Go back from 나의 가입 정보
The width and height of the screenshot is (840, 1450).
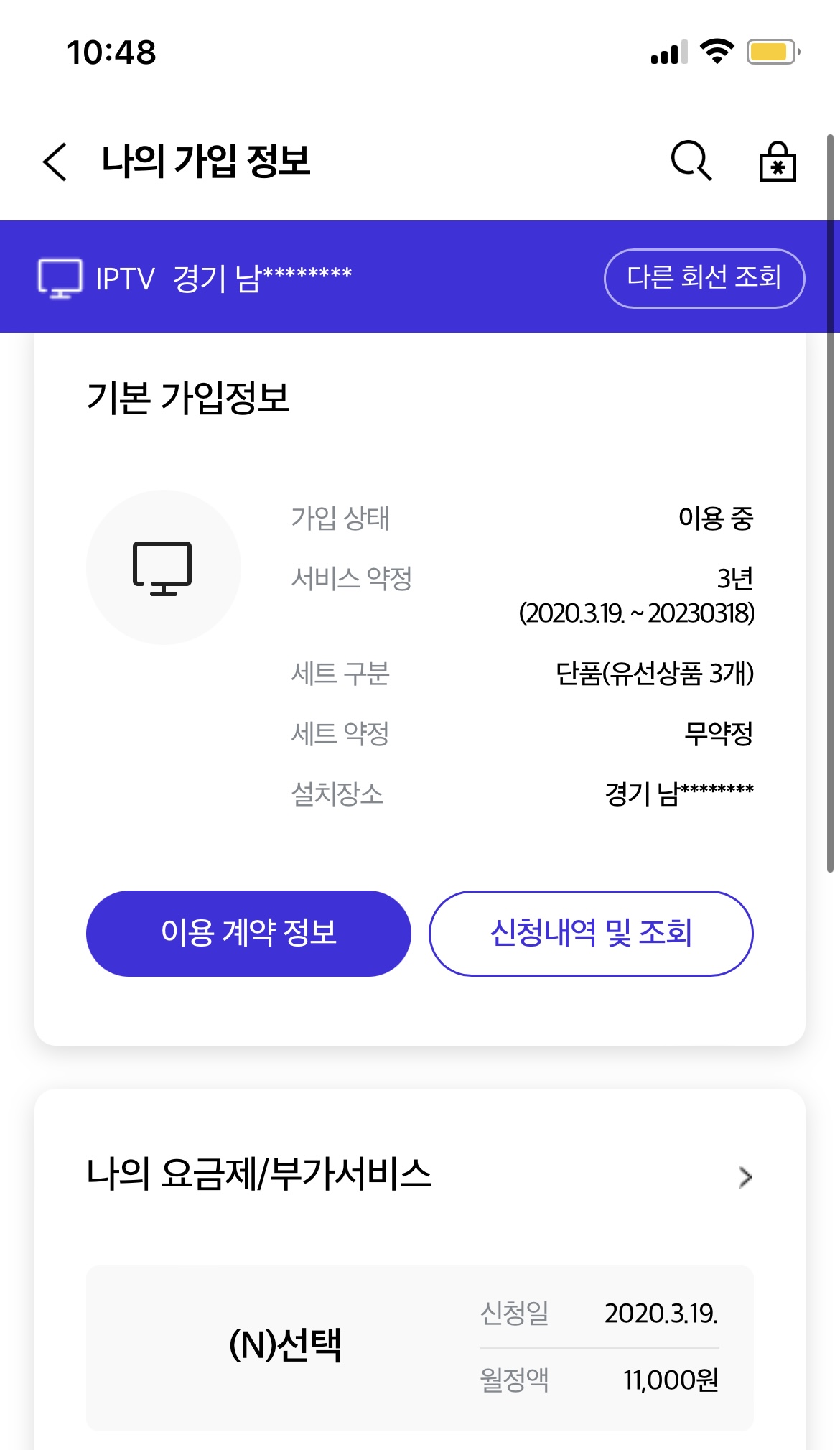point(55,161)
